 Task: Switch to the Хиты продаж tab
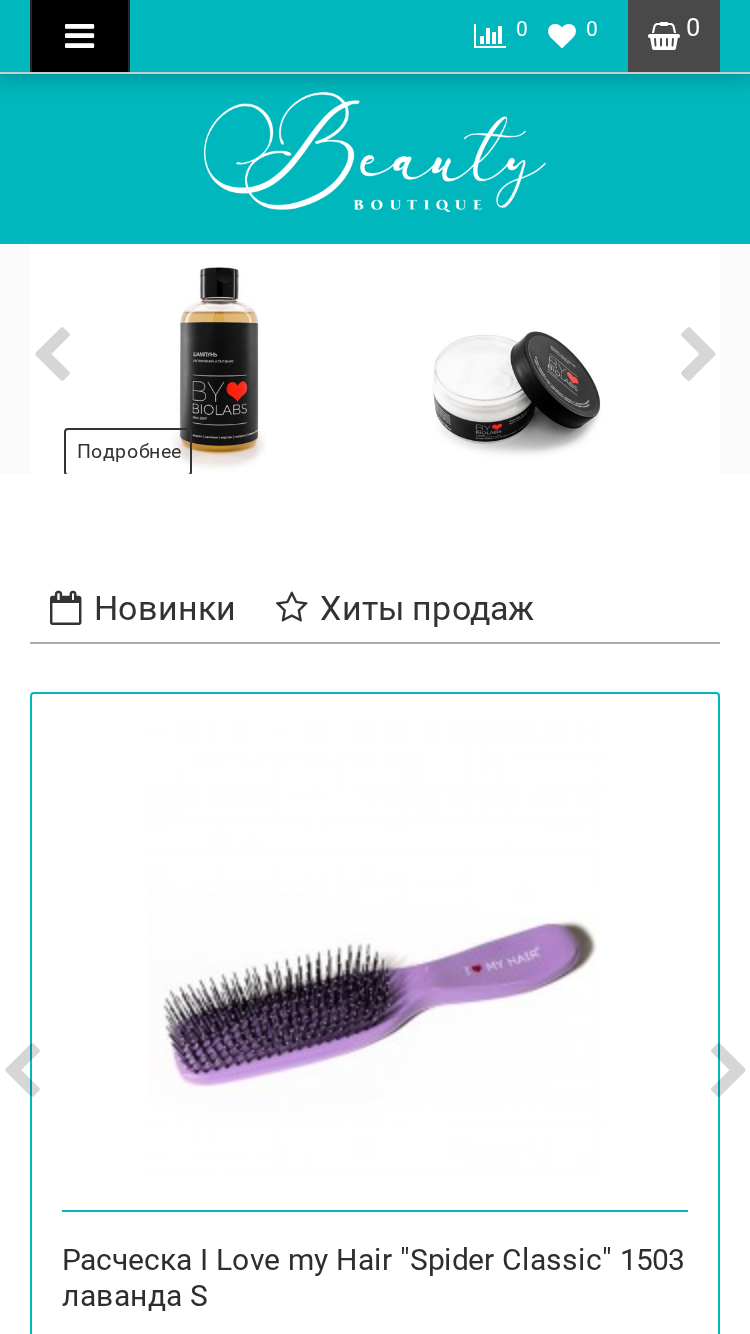[x=405, y=608]
